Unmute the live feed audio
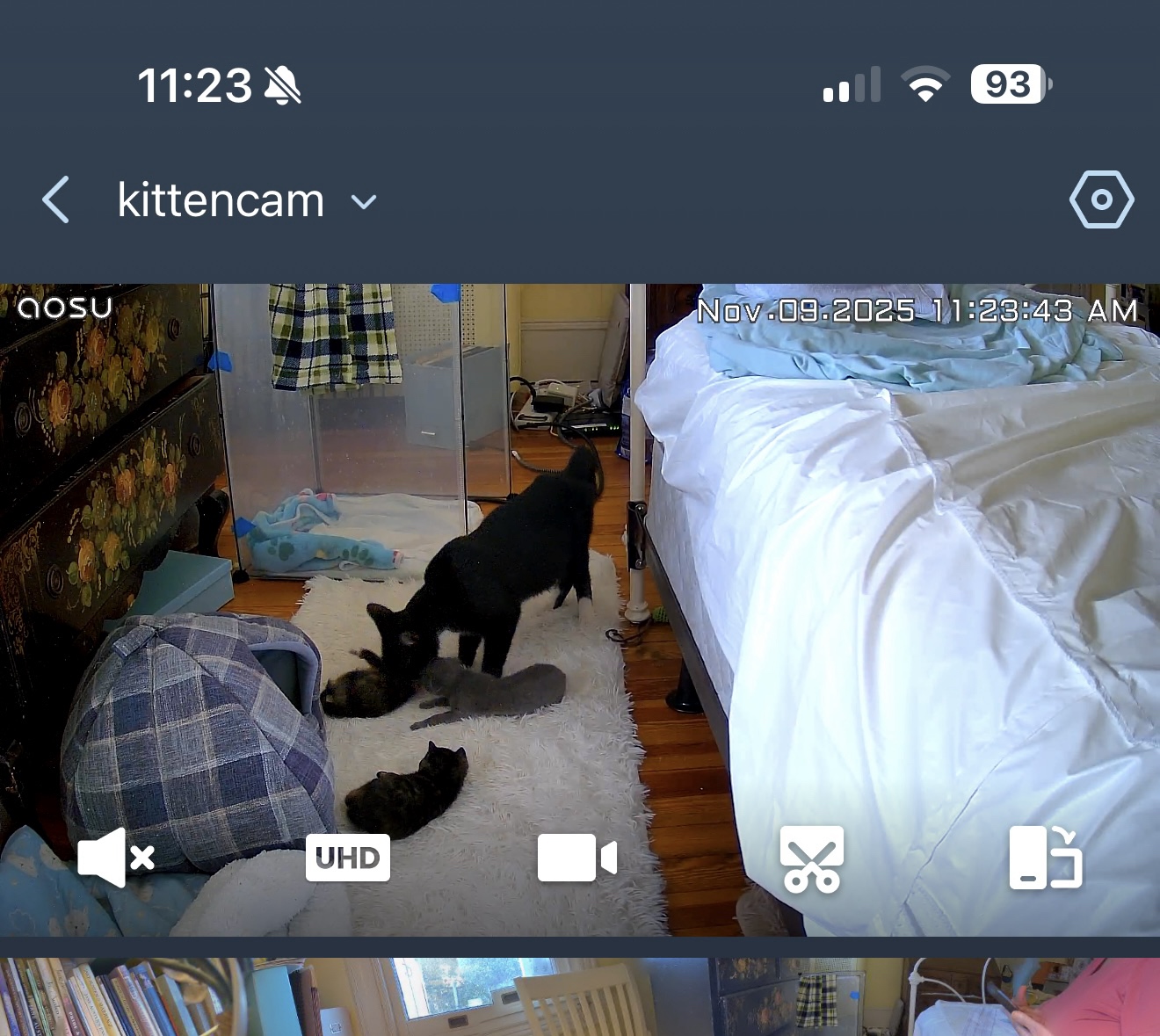The height and width of the screenshot is (1036, 1160). (116, 858)
